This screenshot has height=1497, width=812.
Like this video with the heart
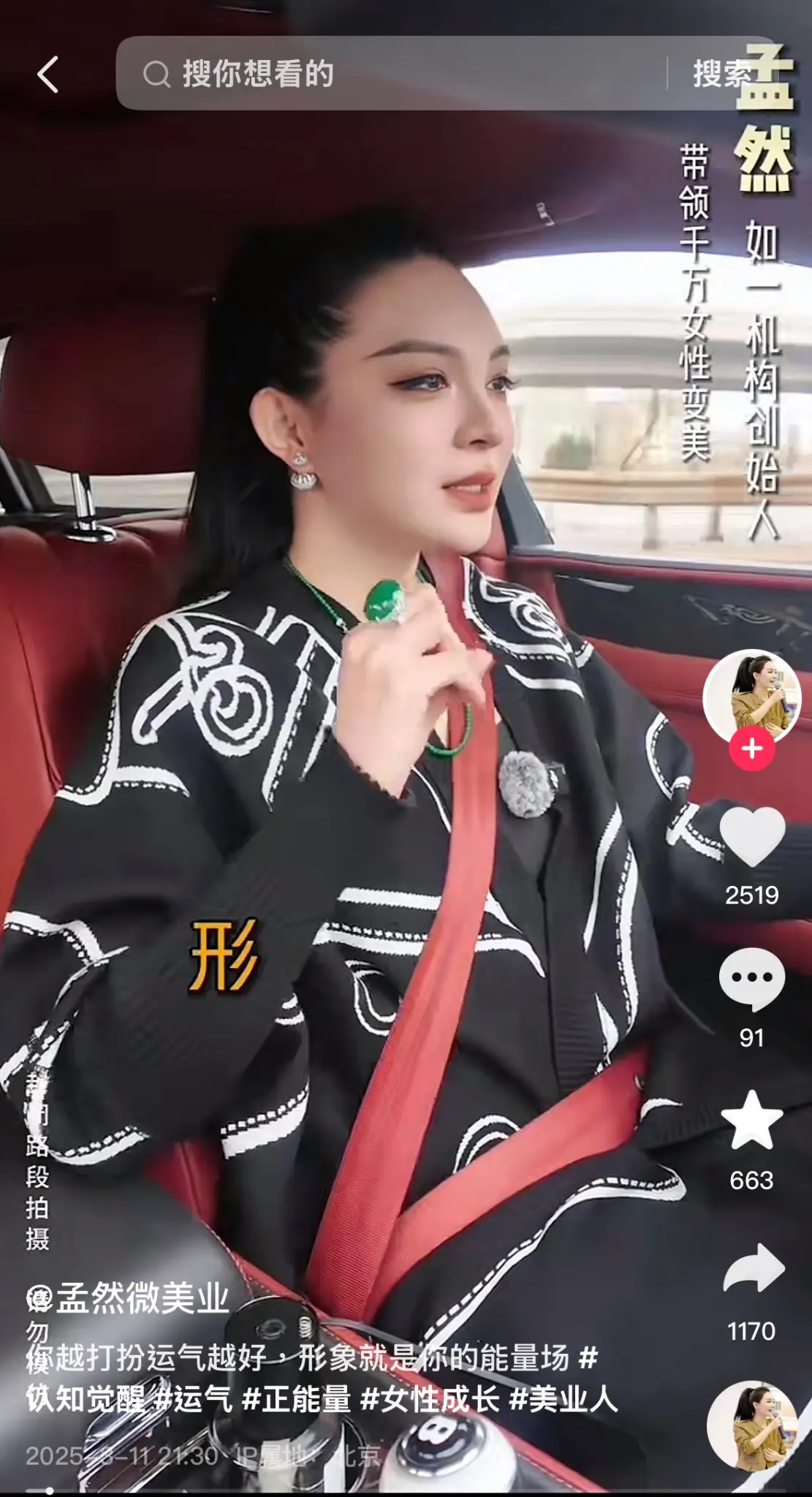click(x=751, y=838)
